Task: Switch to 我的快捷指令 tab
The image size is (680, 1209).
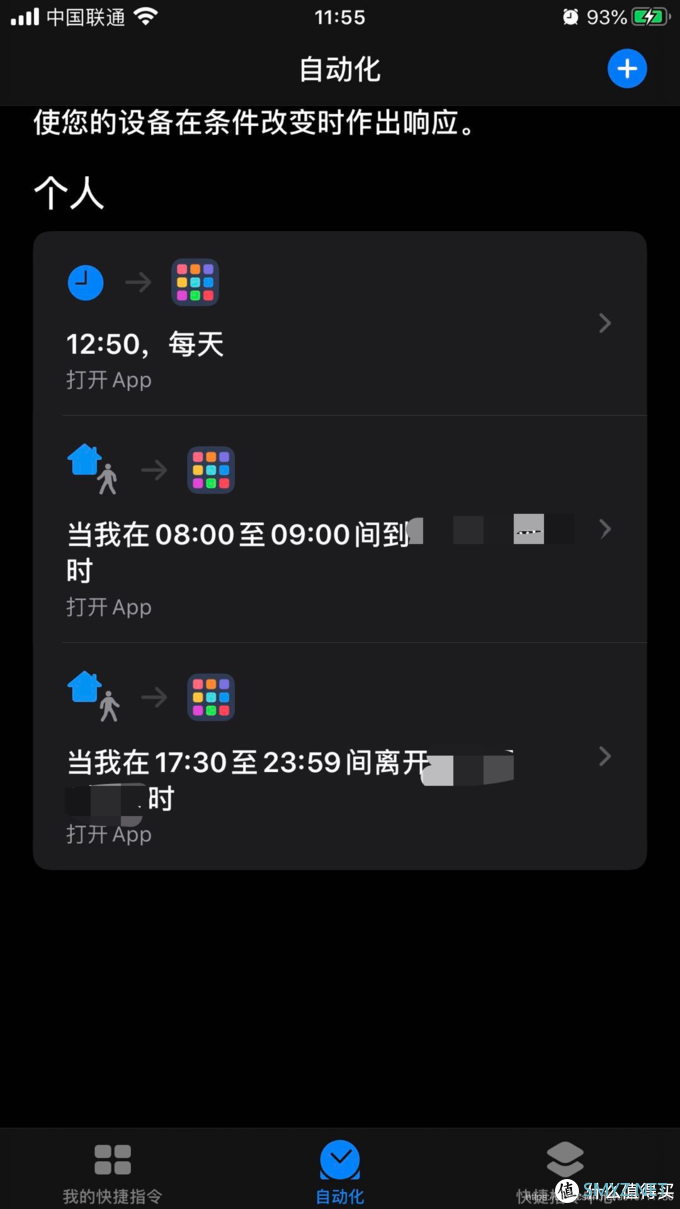Action: (112, 1171)
